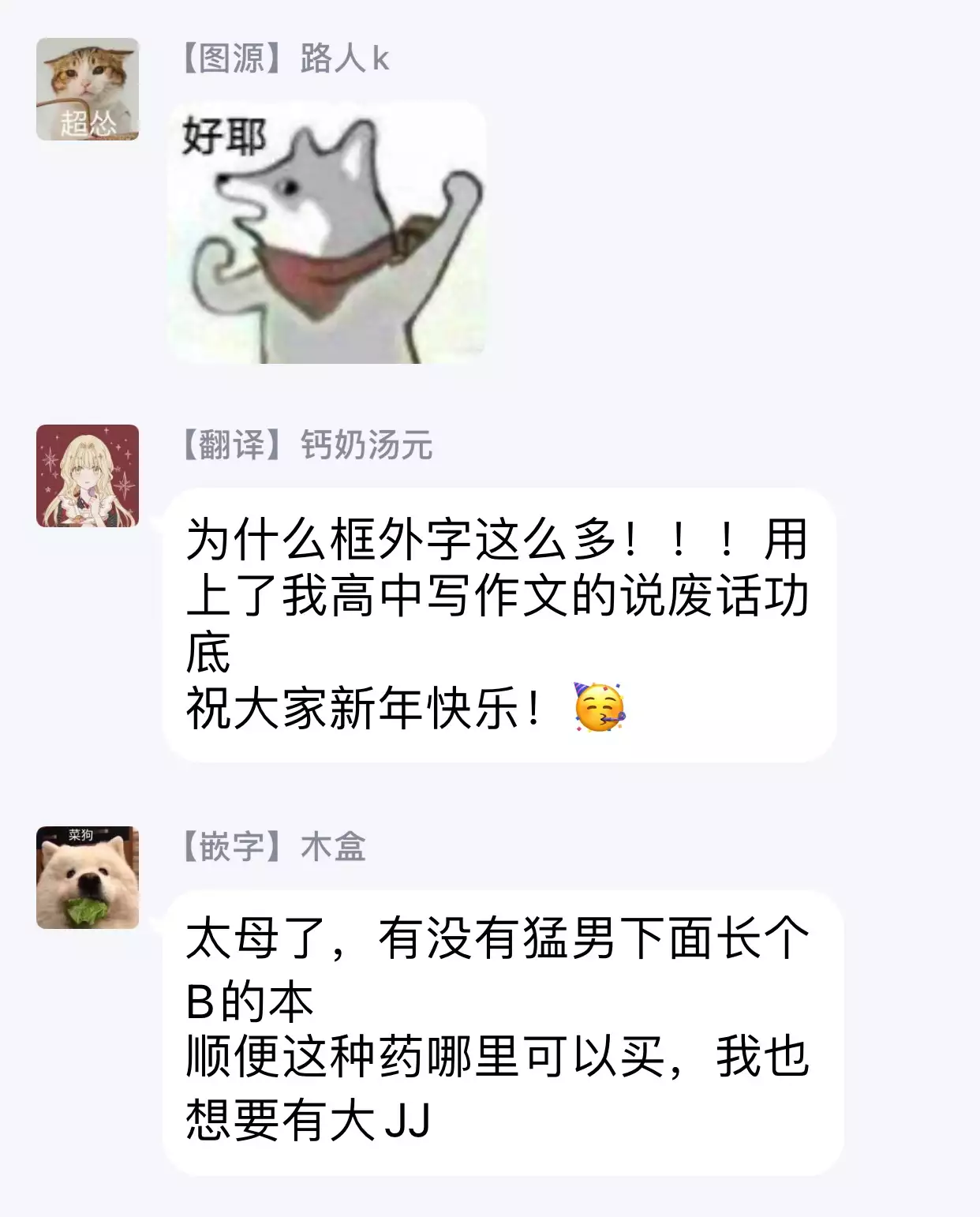Open 木盒's dog avatar profile

(88, 877)
